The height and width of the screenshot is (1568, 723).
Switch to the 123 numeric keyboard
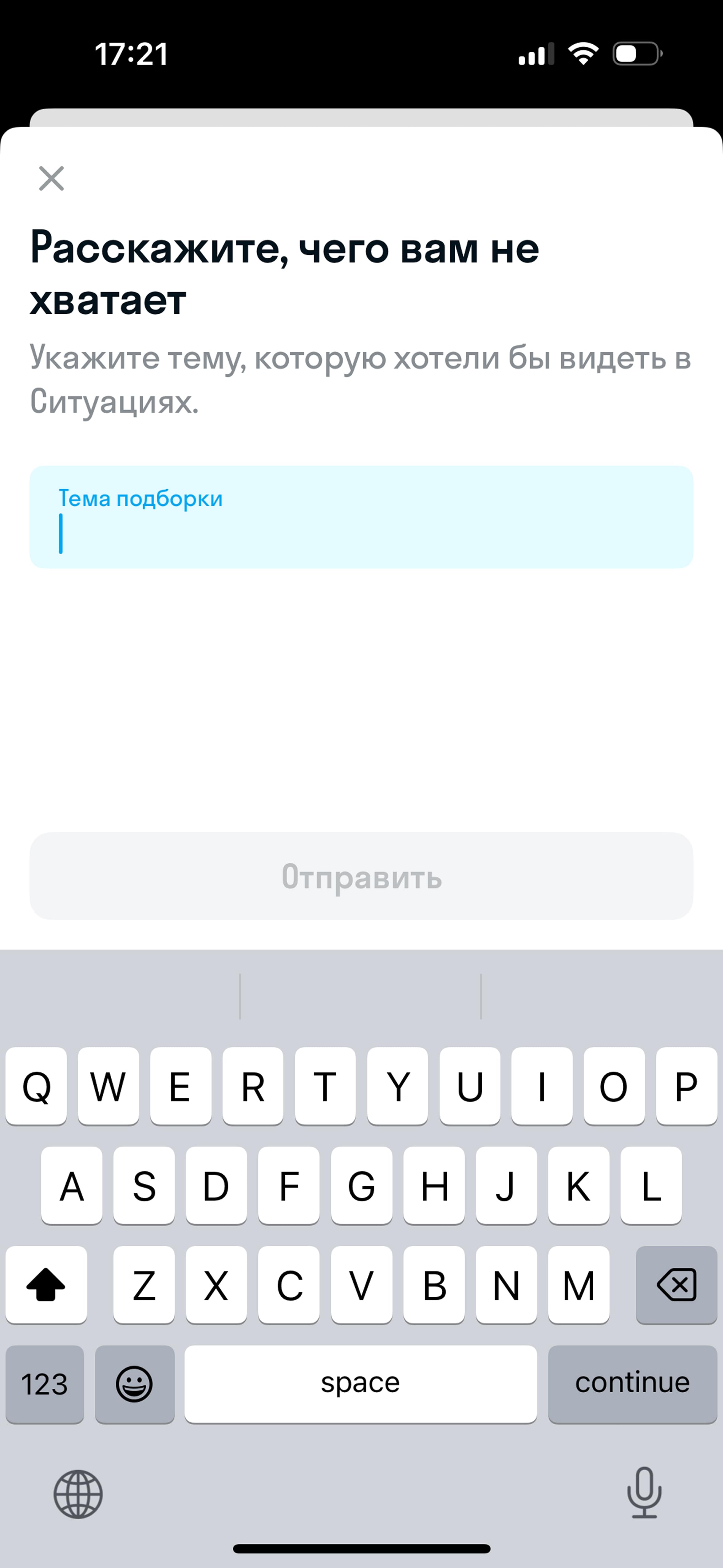(x=45, y=1383)
